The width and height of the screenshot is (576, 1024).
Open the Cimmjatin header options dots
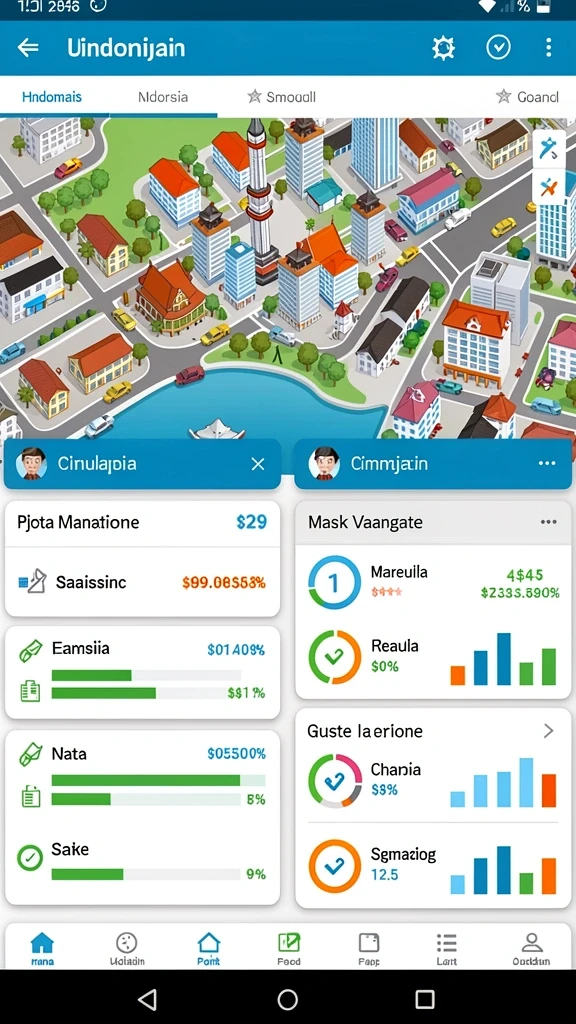547,463
